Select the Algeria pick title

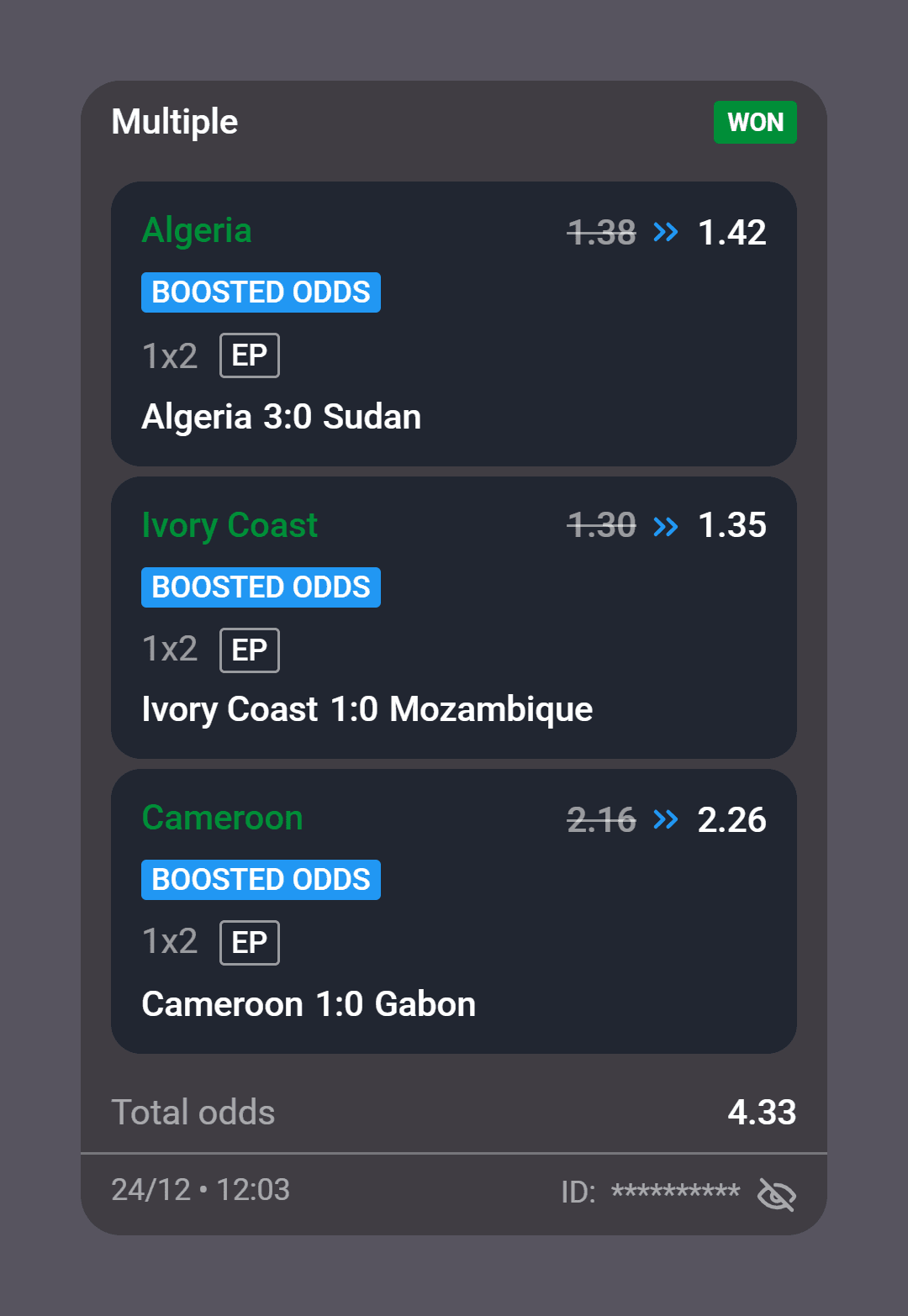tap(196, 231)
